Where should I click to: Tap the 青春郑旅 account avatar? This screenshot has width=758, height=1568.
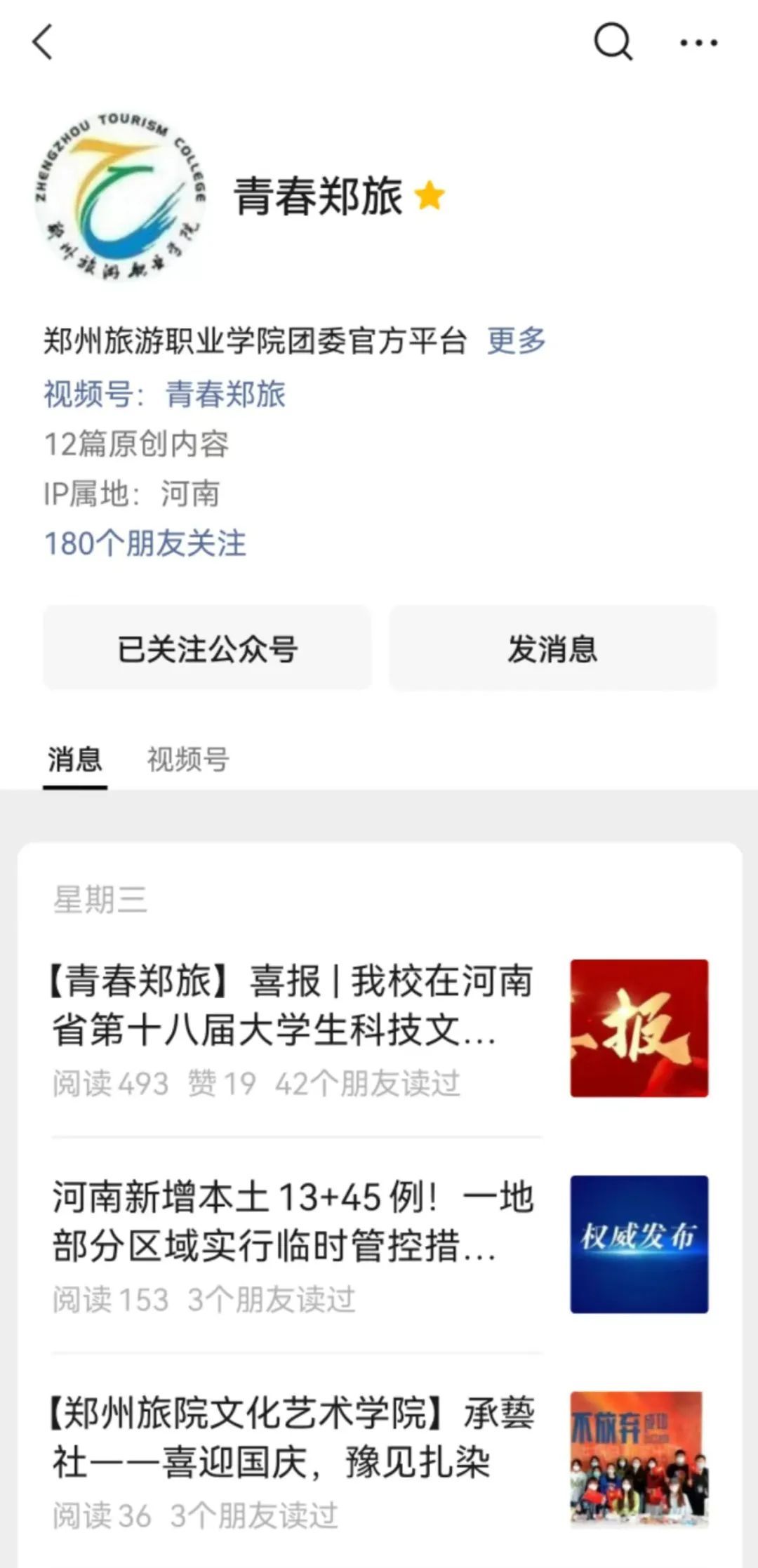[x=121, y=197]
